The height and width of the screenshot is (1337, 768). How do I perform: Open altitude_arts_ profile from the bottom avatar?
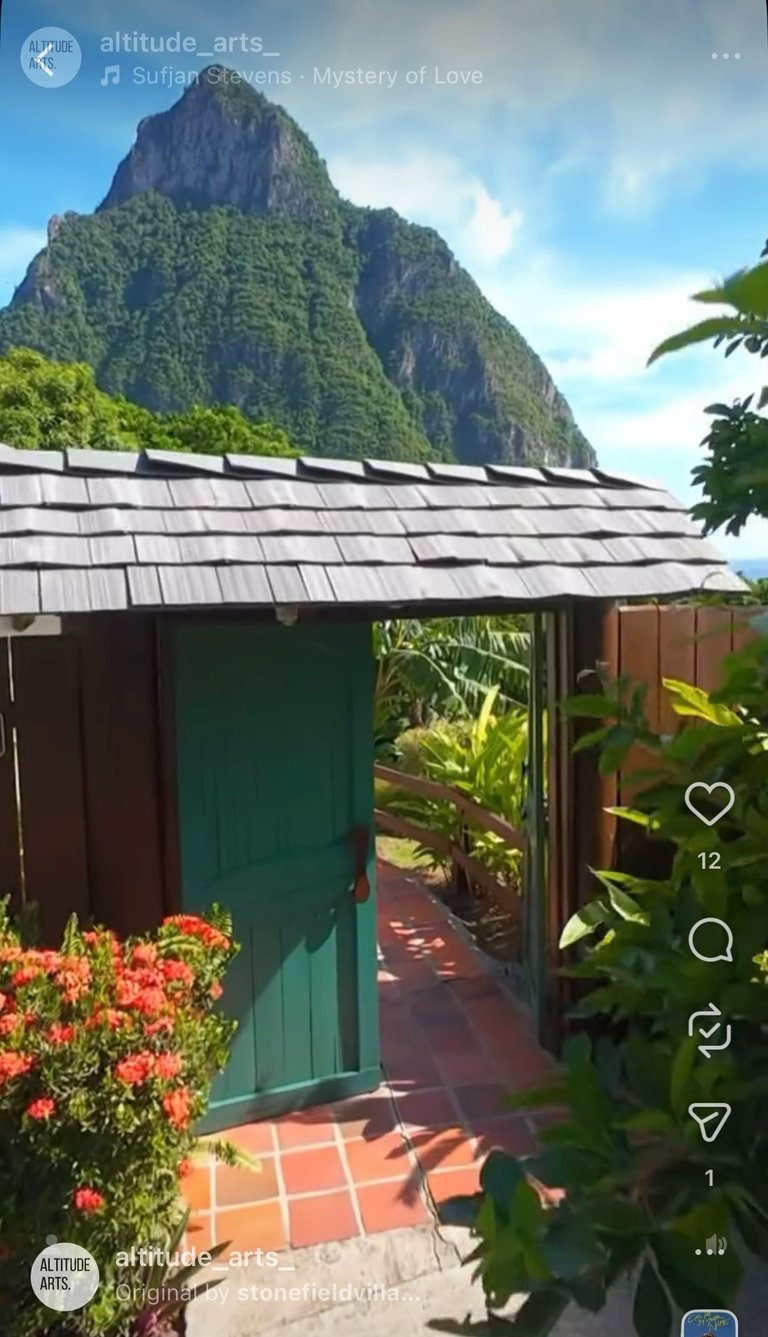[x=65, y=1277]
